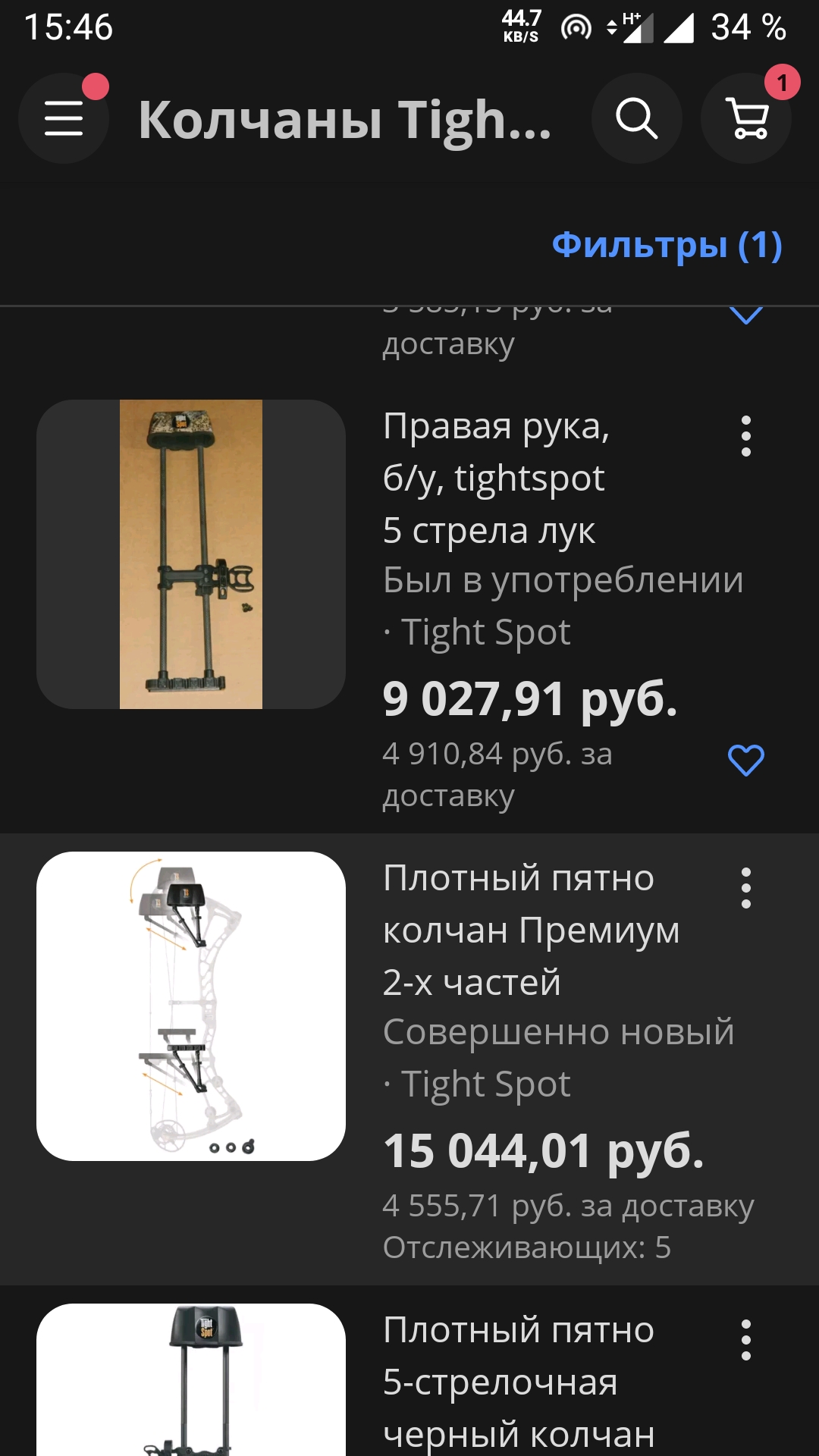Open overflow menu for the Правая рука listing

tap(746, 436)
